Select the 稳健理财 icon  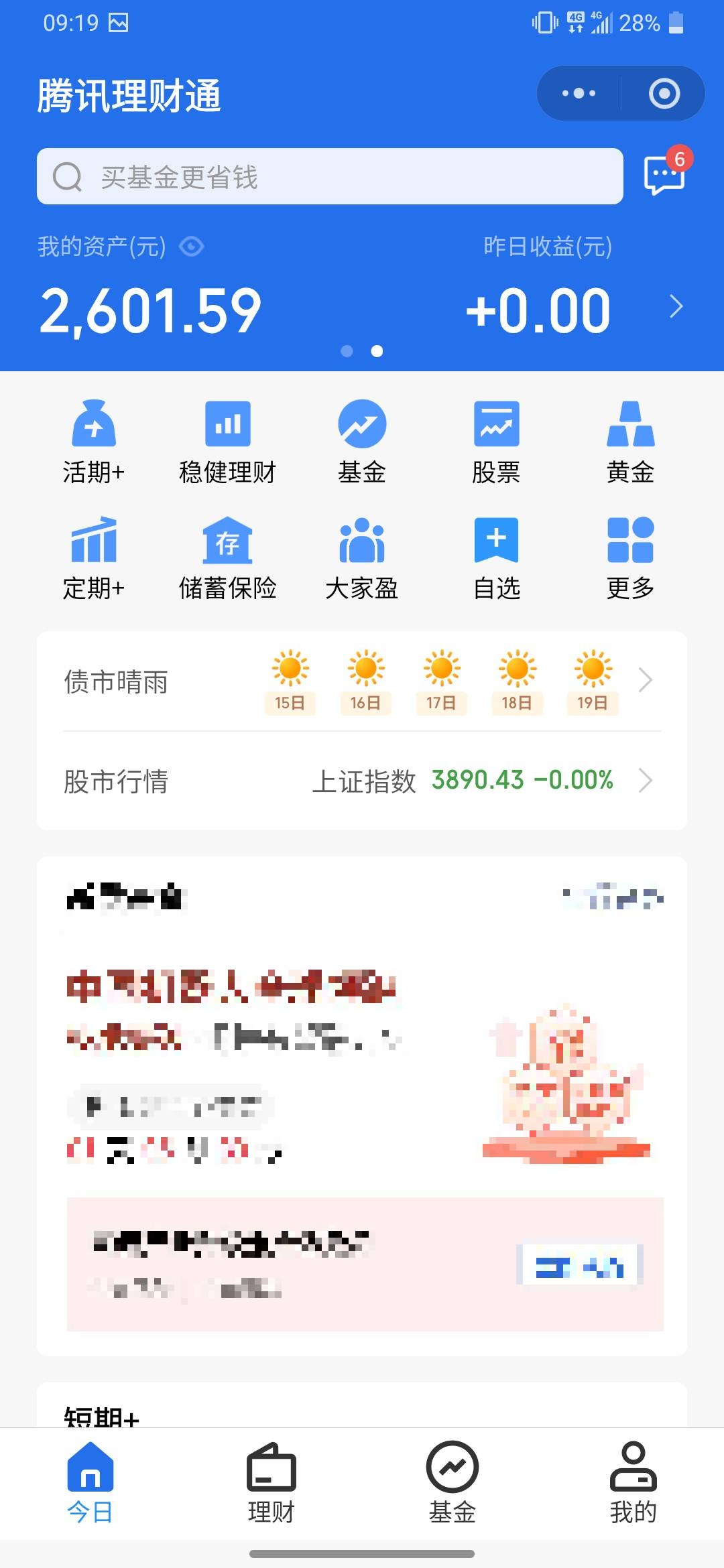[228, 439]
